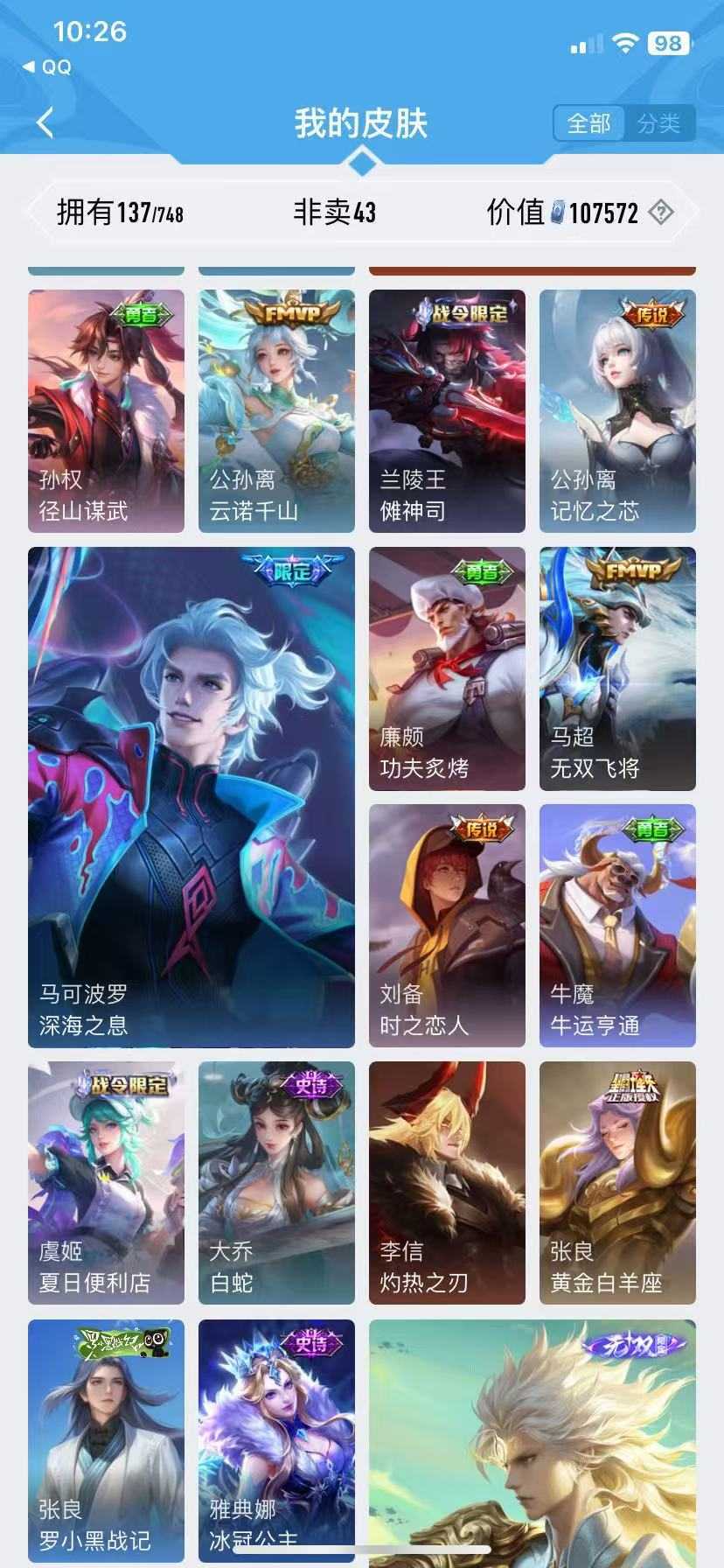Switch to the 分类 tab
Viewport: 724px width, 1568px height.
click(658, 123)
